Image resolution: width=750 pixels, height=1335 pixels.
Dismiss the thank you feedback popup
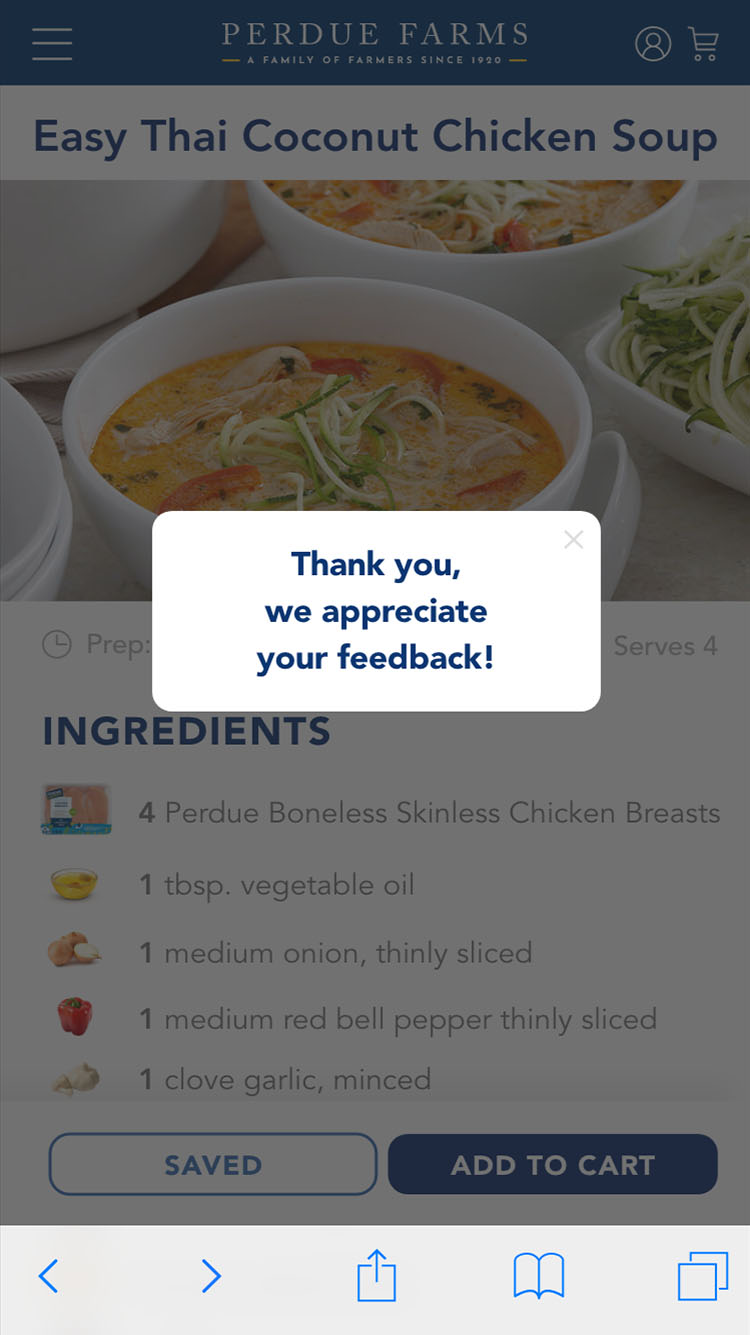[x=573, y=540]
